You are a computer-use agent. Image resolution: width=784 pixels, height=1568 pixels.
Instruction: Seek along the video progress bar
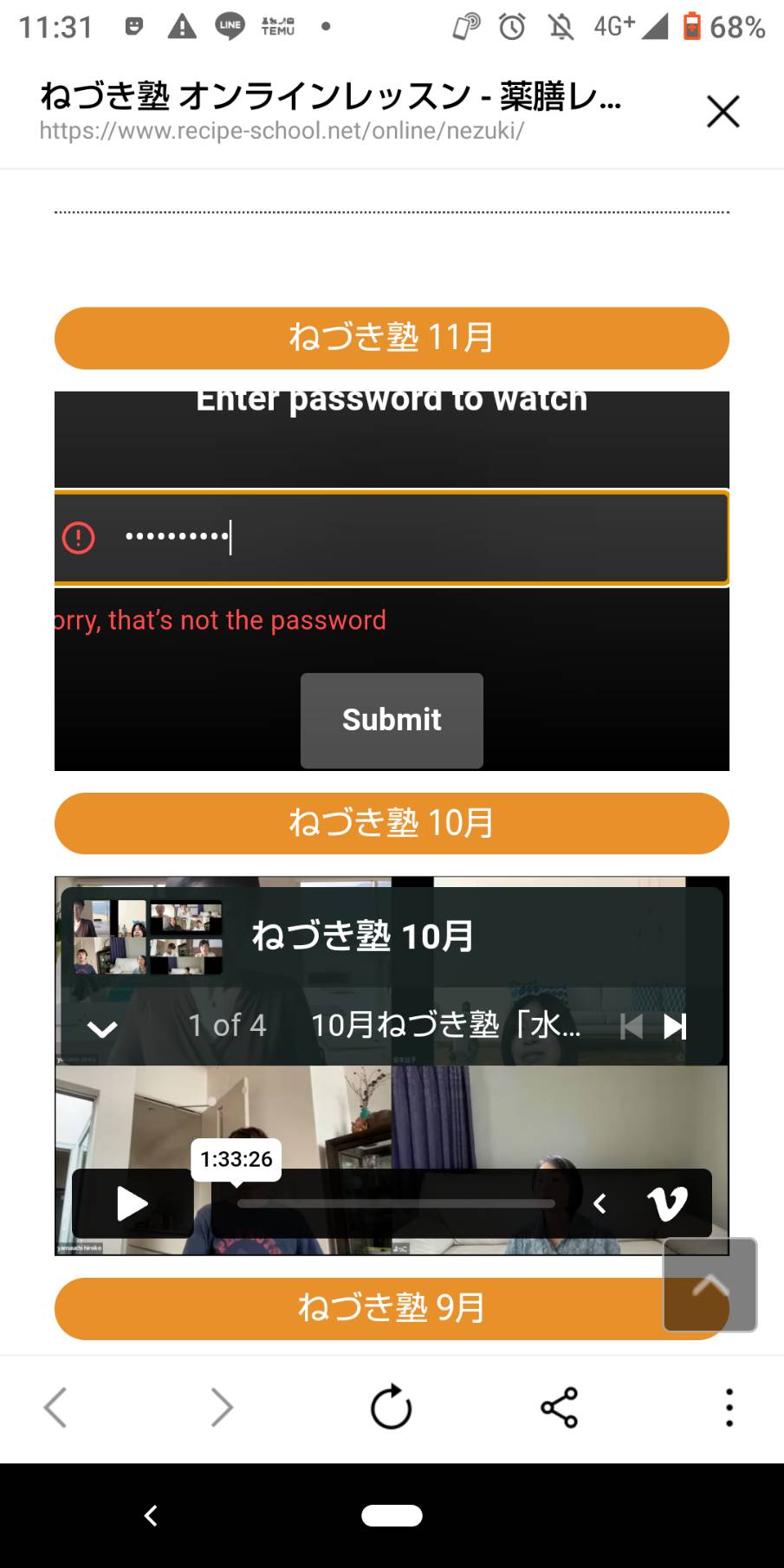click(396, 1203)
